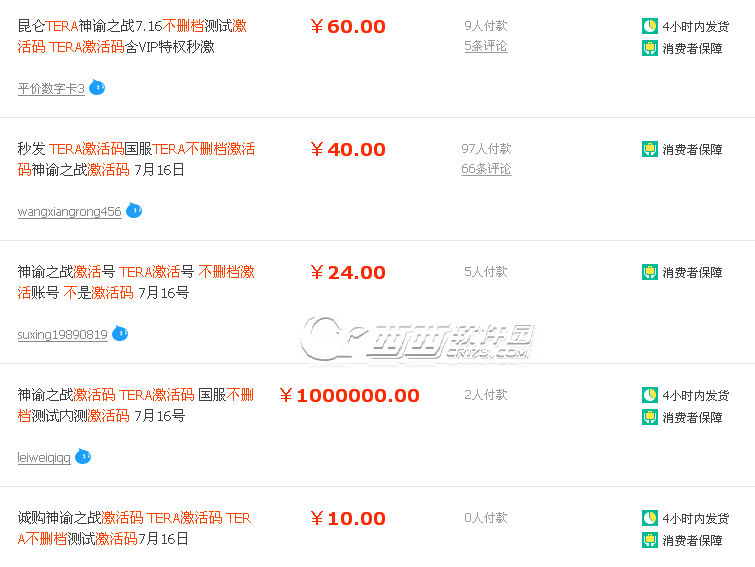The image size is (755, 567).
Task: Visit seller suxing19890819's shop
Action: point(62,335)
